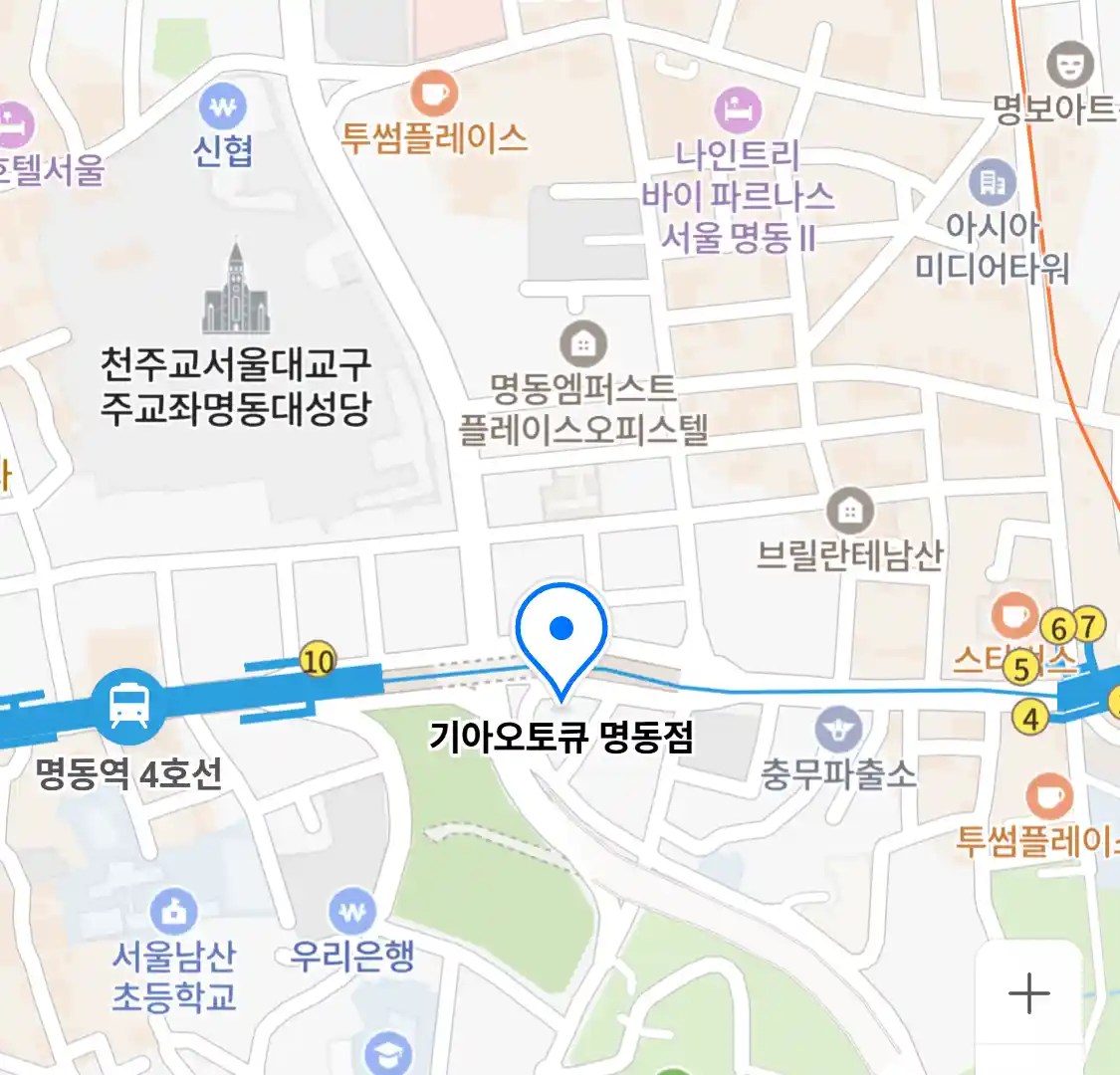
Task: Select 아시아미디어타워 building marker
Action: pyautogui.click(x=993, y=182)
